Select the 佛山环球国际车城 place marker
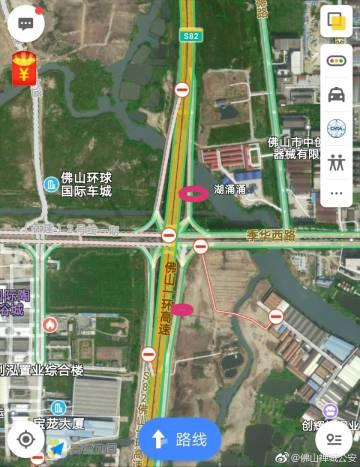 51,184
